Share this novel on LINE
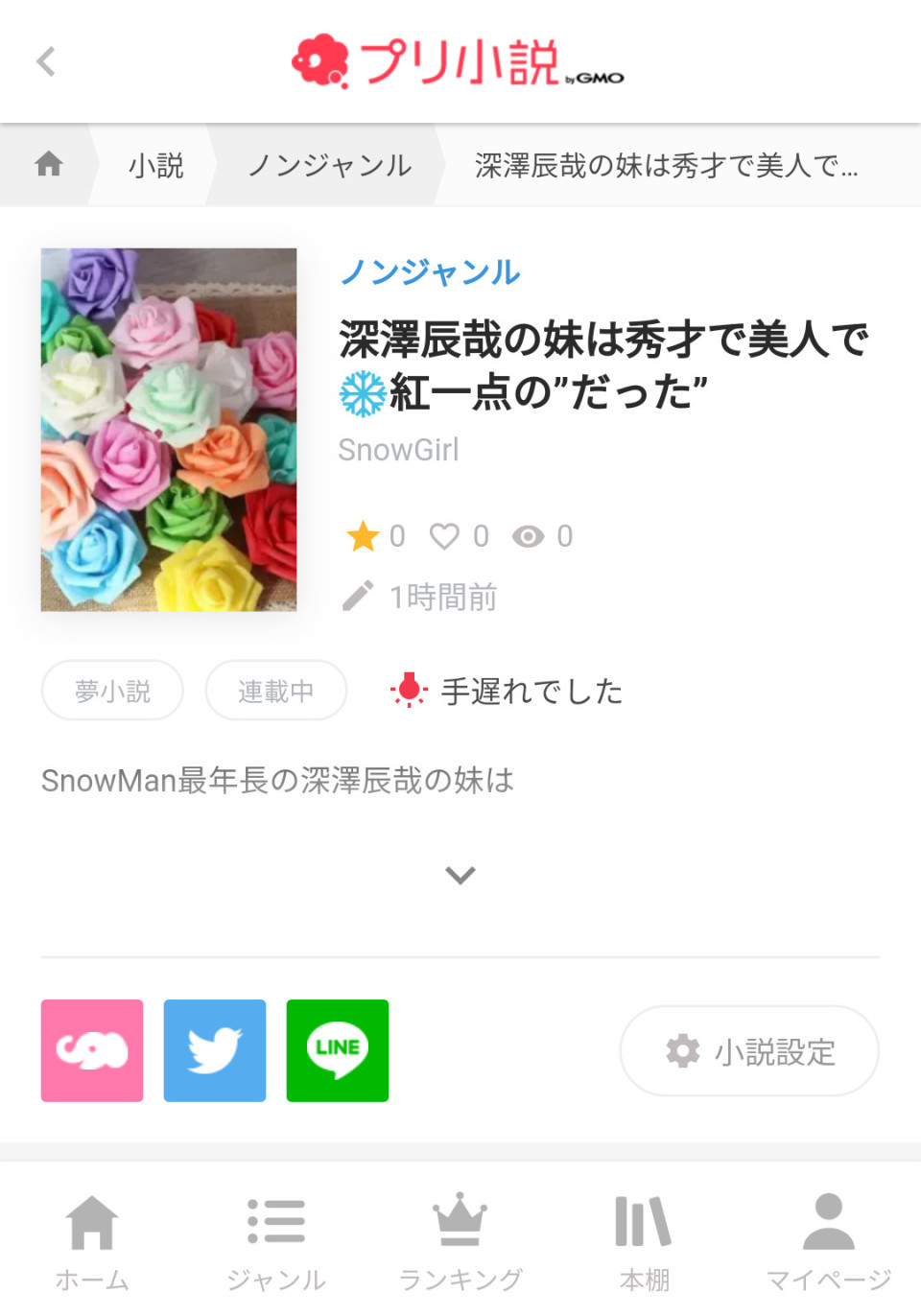Screen dimensions: 921x1316 click(338, 1050)
